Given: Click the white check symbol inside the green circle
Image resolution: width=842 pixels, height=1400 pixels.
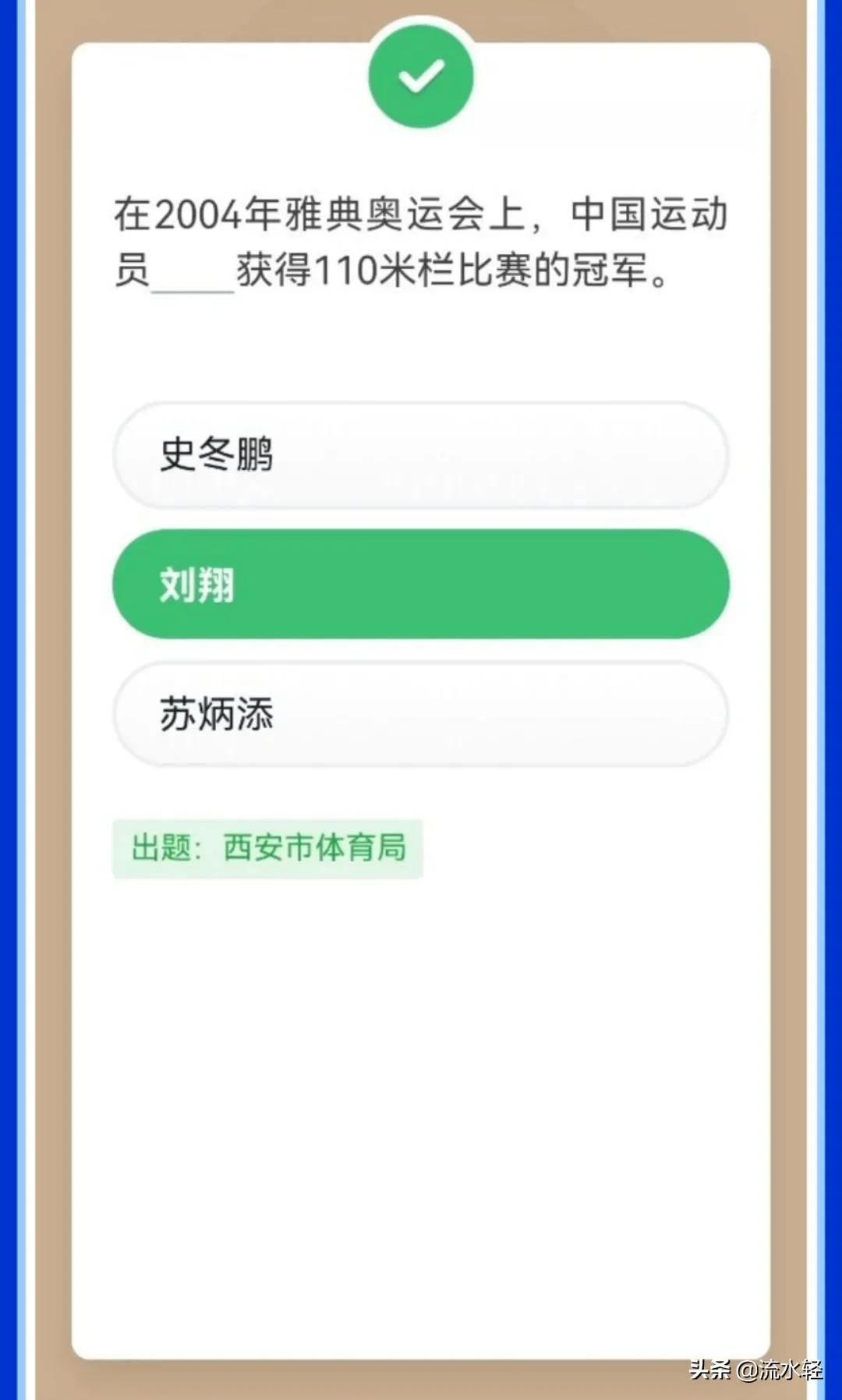Looking at the screenshot, I should click(x=421, y=75).
